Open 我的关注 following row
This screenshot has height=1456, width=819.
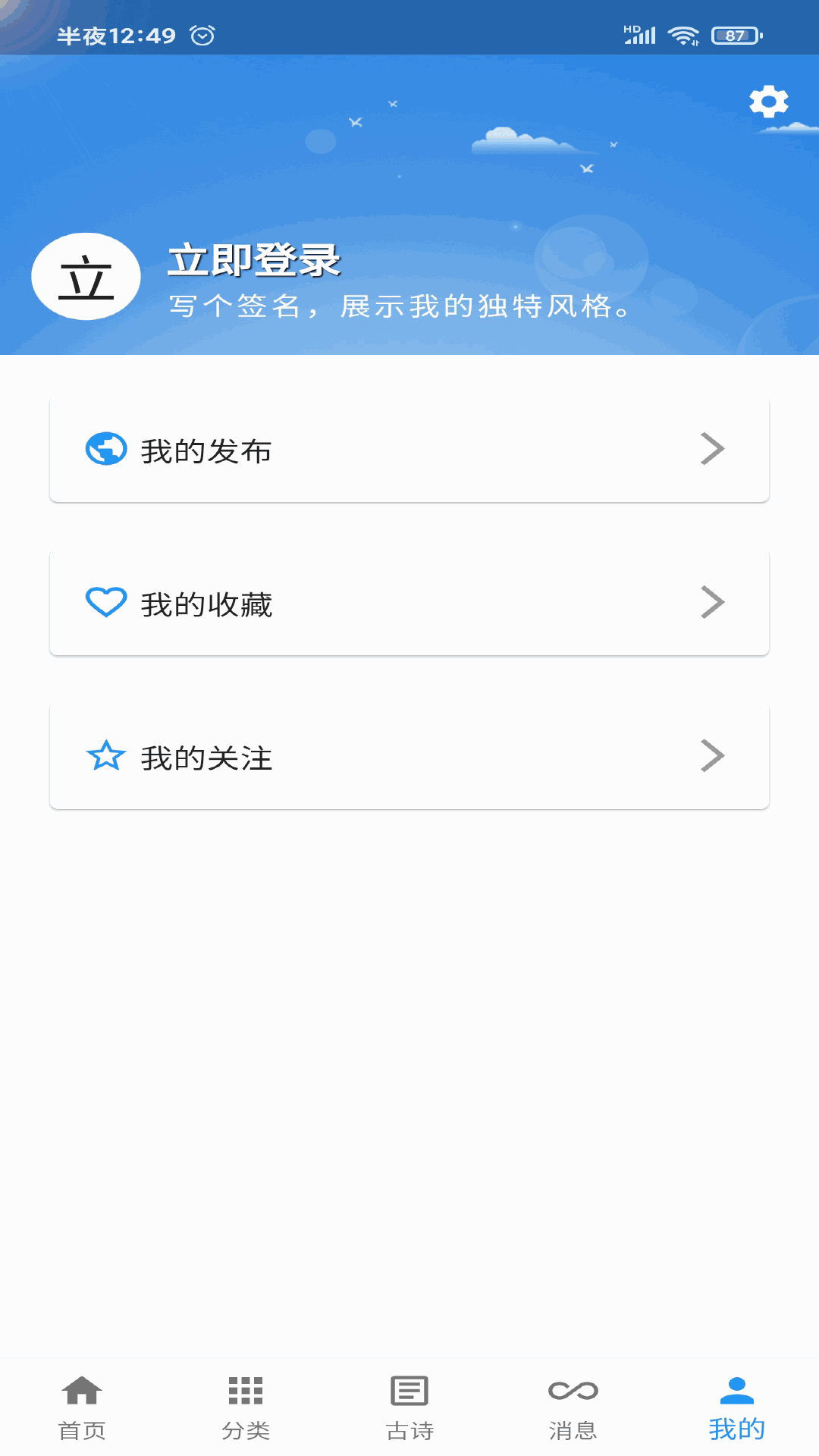(x=409, y=757)
